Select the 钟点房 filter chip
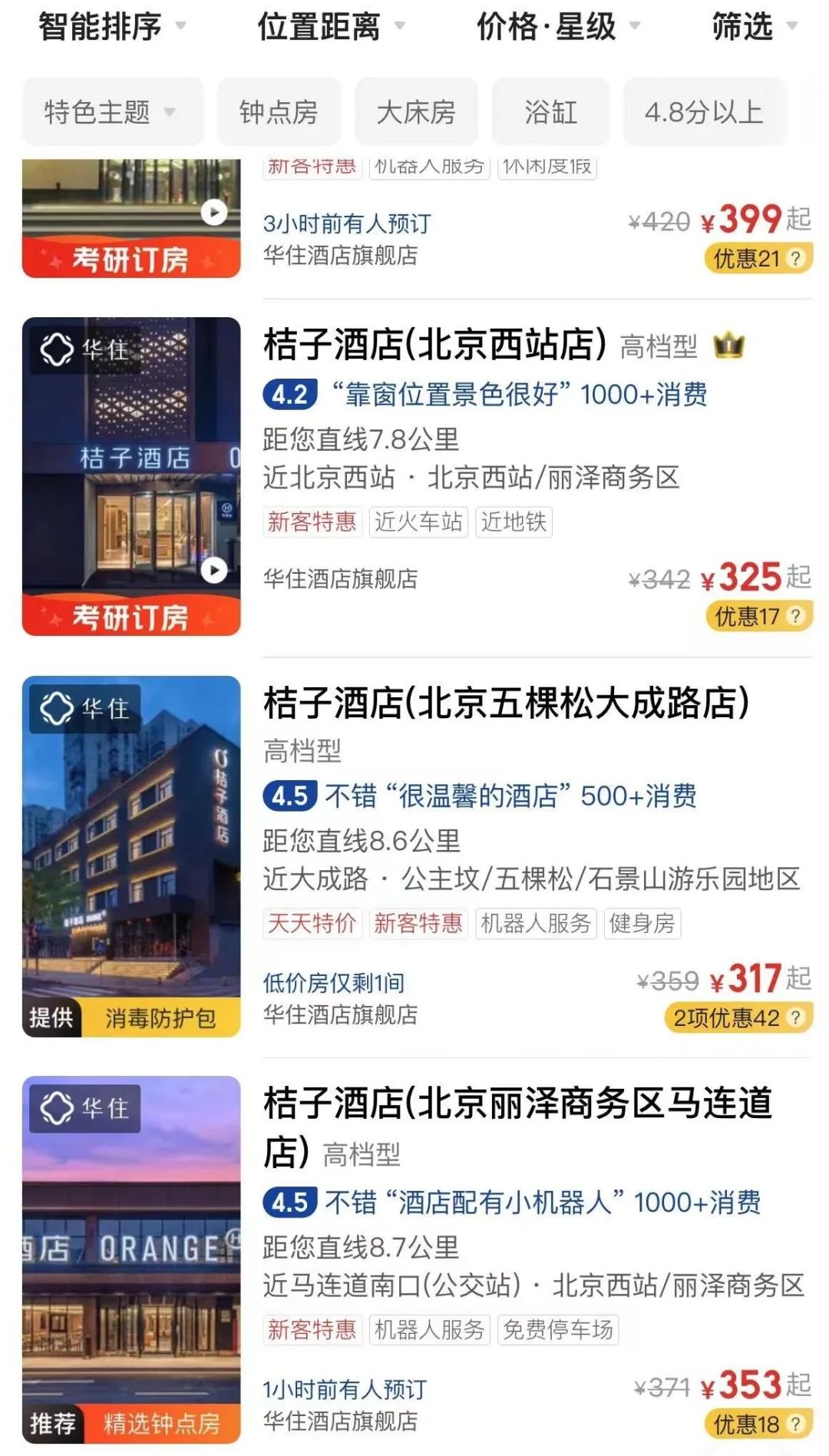The height and width of the screenshot is (1456, 829). point(278,112)
